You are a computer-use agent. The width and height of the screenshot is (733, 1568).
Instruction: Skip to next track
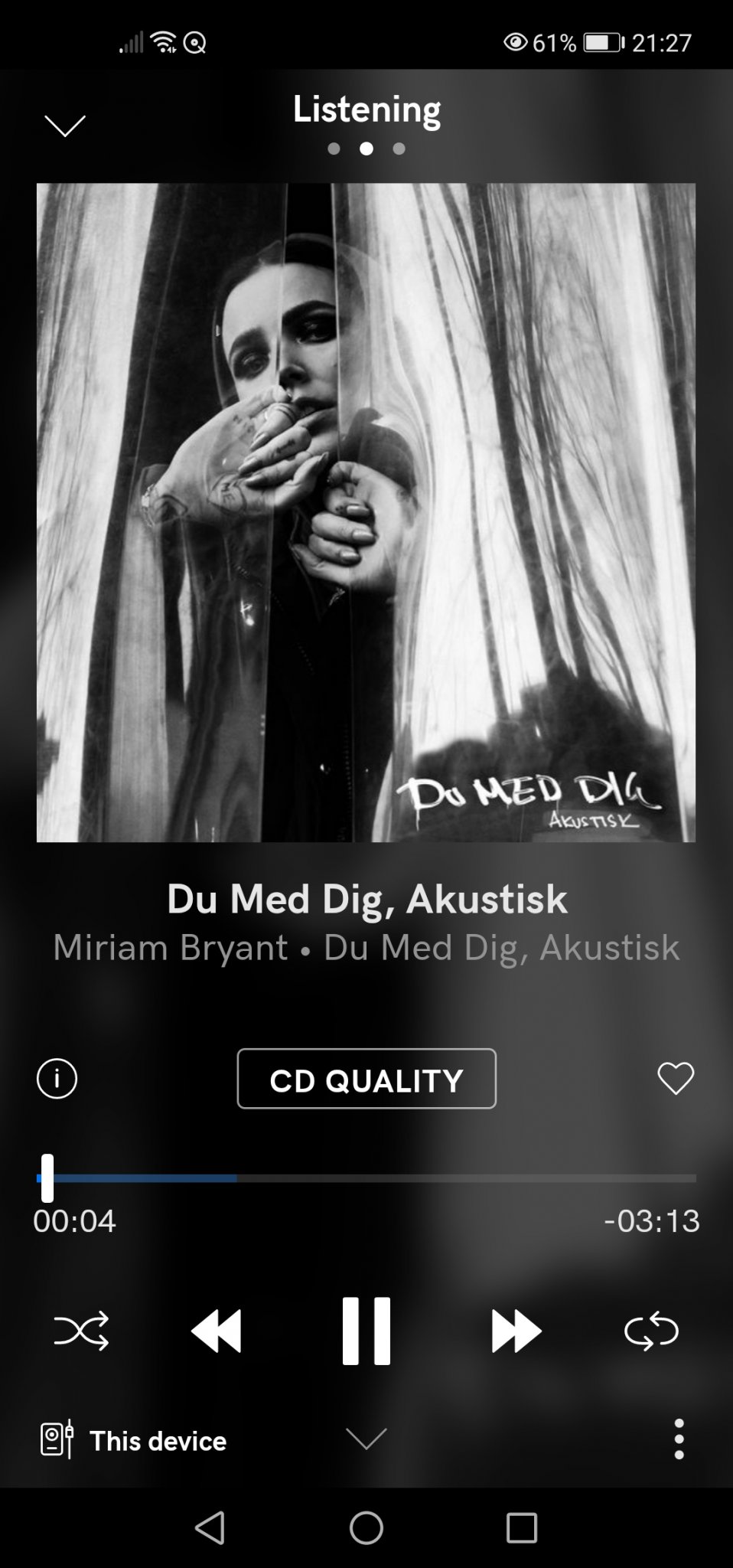516,1331
